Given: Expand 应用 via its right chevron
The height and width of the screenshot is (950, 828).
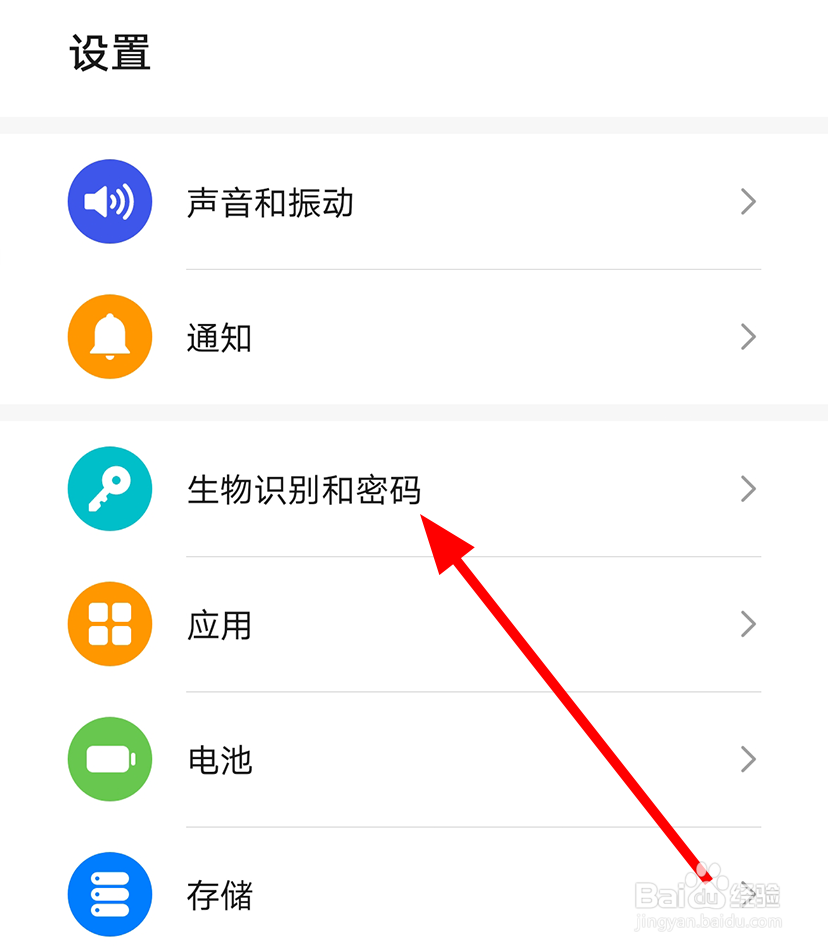Looking at the screenshot, I should pyautogui.click(x=749, y=624).
